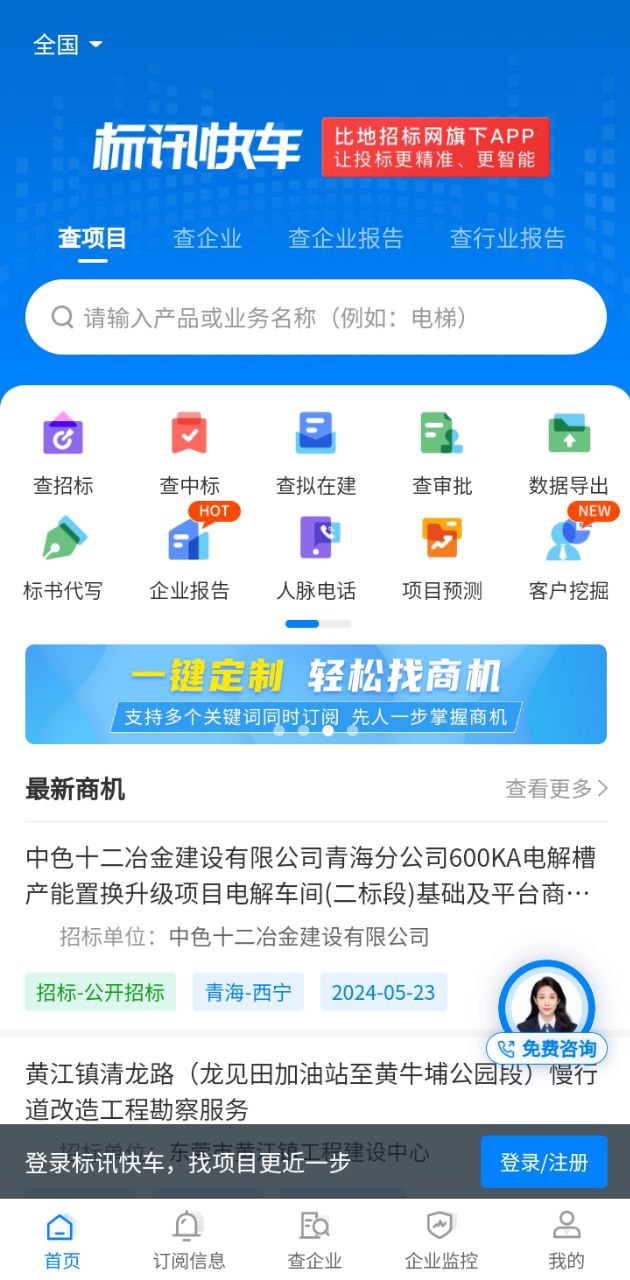Image resolution: width=630 pixels, height=1280 pixels.
Task: Open 查审批 shortcut
Action: (x=442, y=453)
